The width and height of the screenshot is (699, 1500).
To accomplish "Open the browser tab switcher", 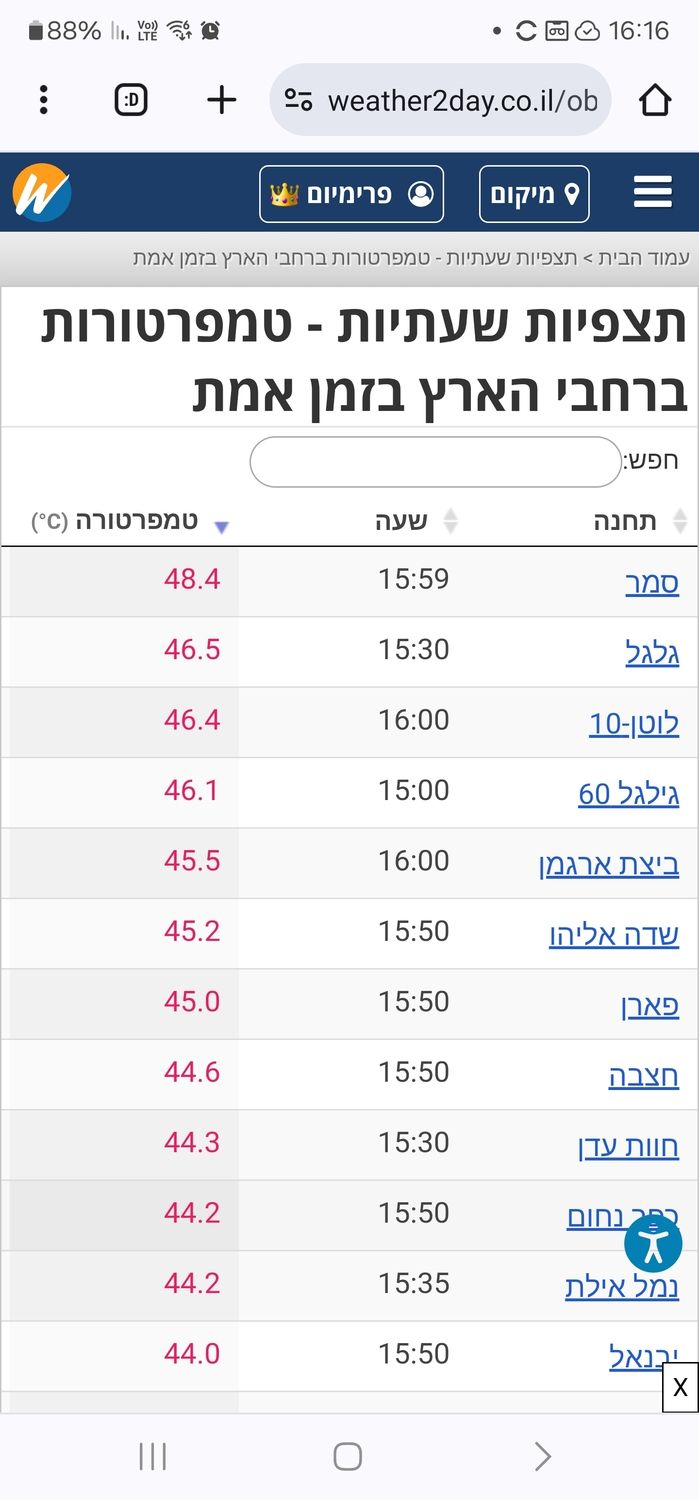I will click(x=131, y=100).
